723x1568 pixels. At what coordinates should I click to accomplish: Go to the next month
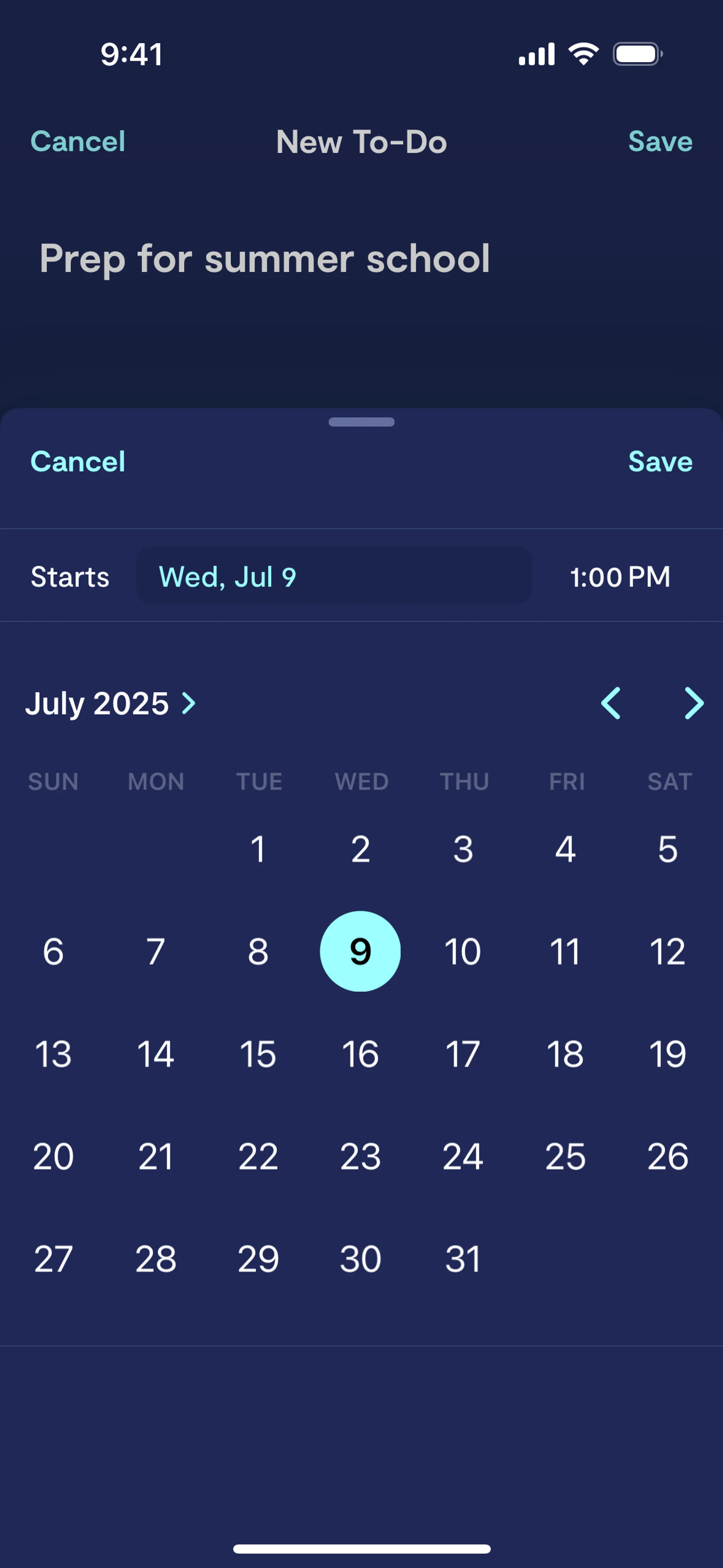click(694, 704)
